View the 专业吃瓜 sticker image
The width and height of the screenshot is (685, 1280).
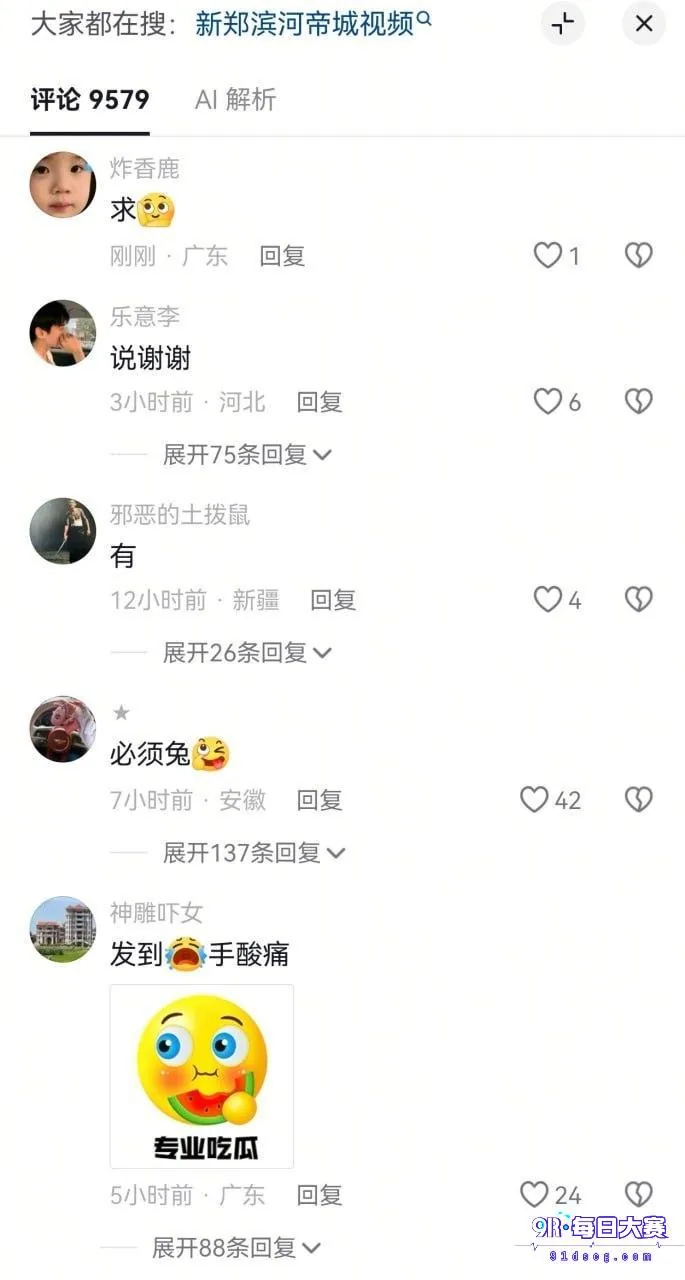click(x=202, y=1076)
